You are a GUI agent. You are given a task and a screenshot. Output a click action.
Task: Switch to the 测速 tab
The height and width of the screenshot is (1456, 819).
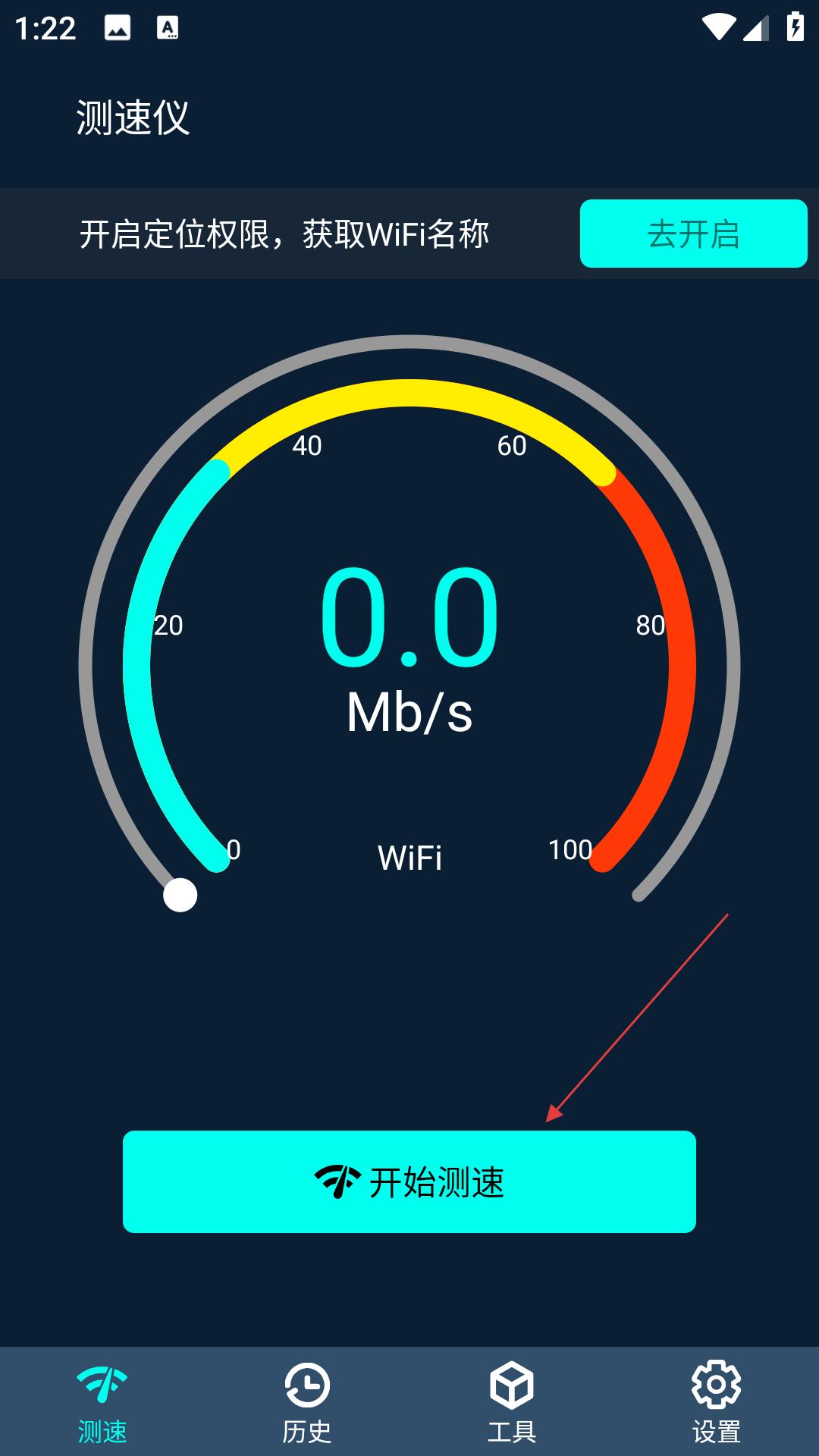click(x=102, y=1403)
